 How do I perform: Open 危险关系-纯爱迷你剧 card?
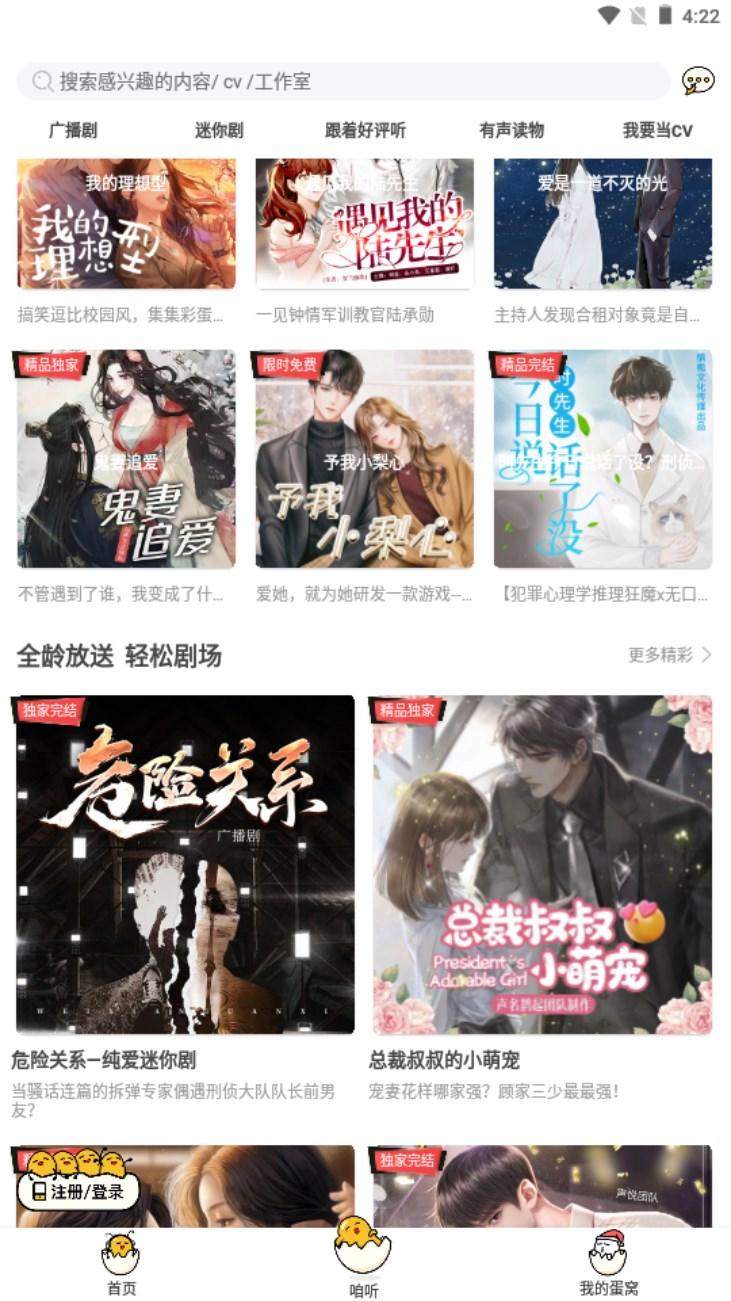[x=185, y=865]
